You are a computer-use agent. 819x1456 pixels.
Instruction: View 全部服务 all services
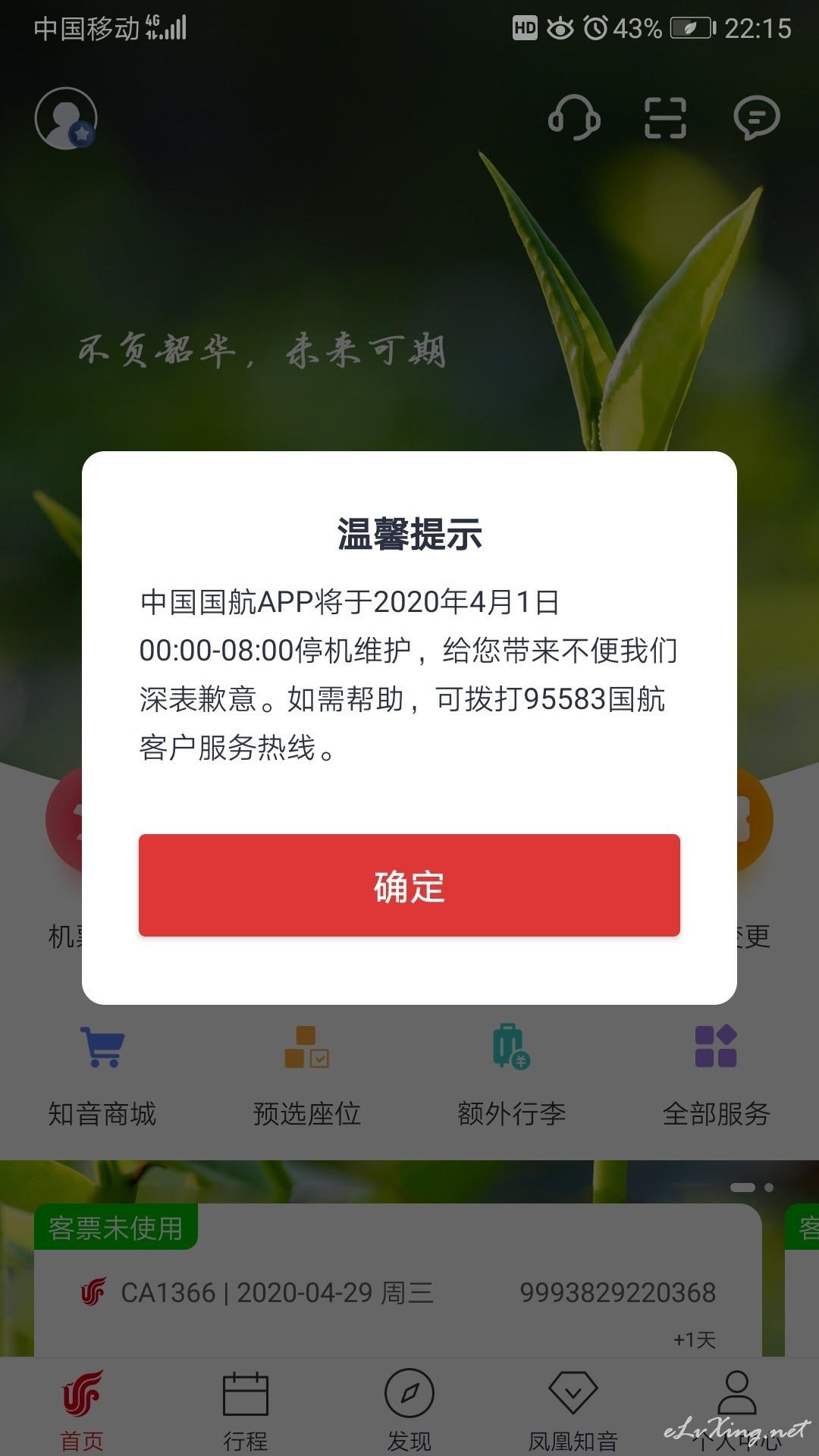coord(717,1075)
